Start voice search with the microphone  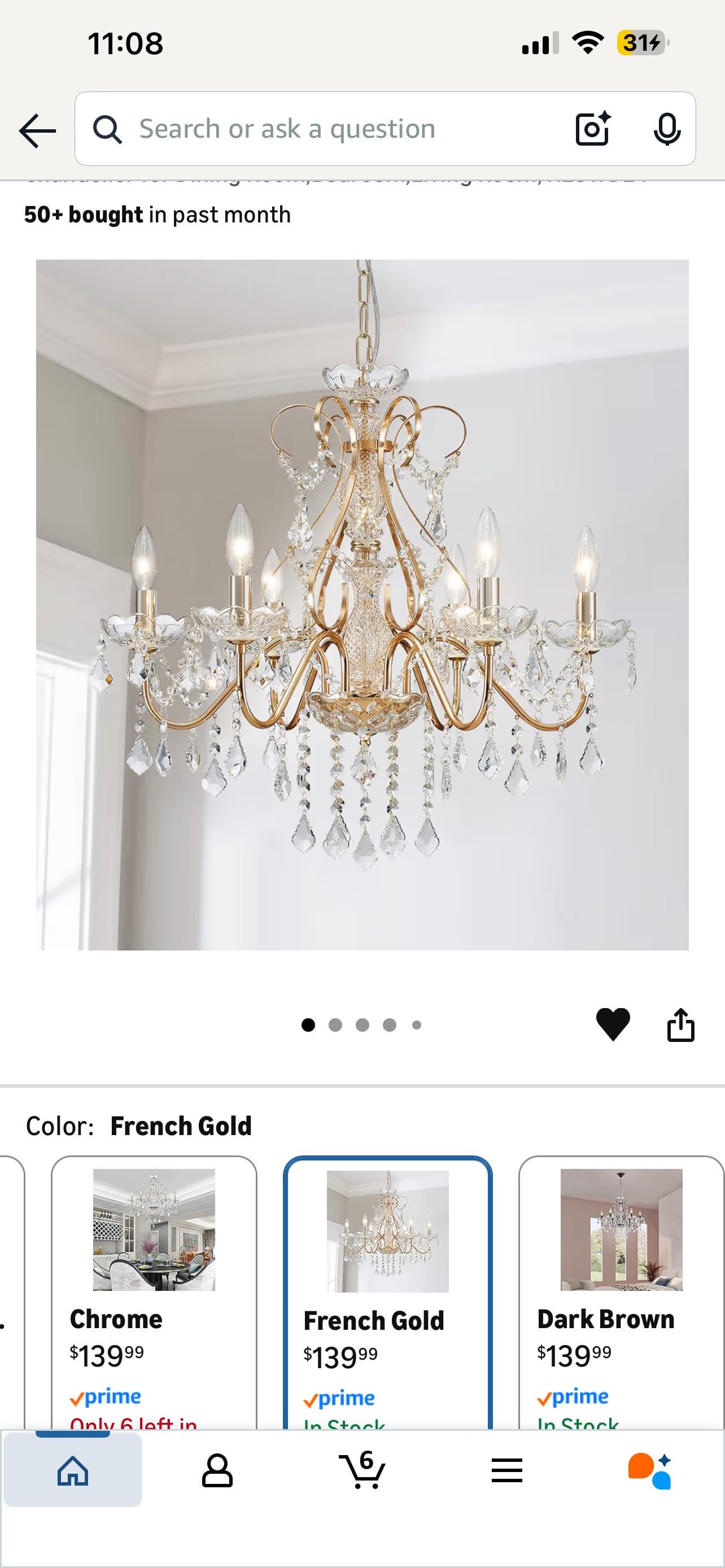coord(667,129)
